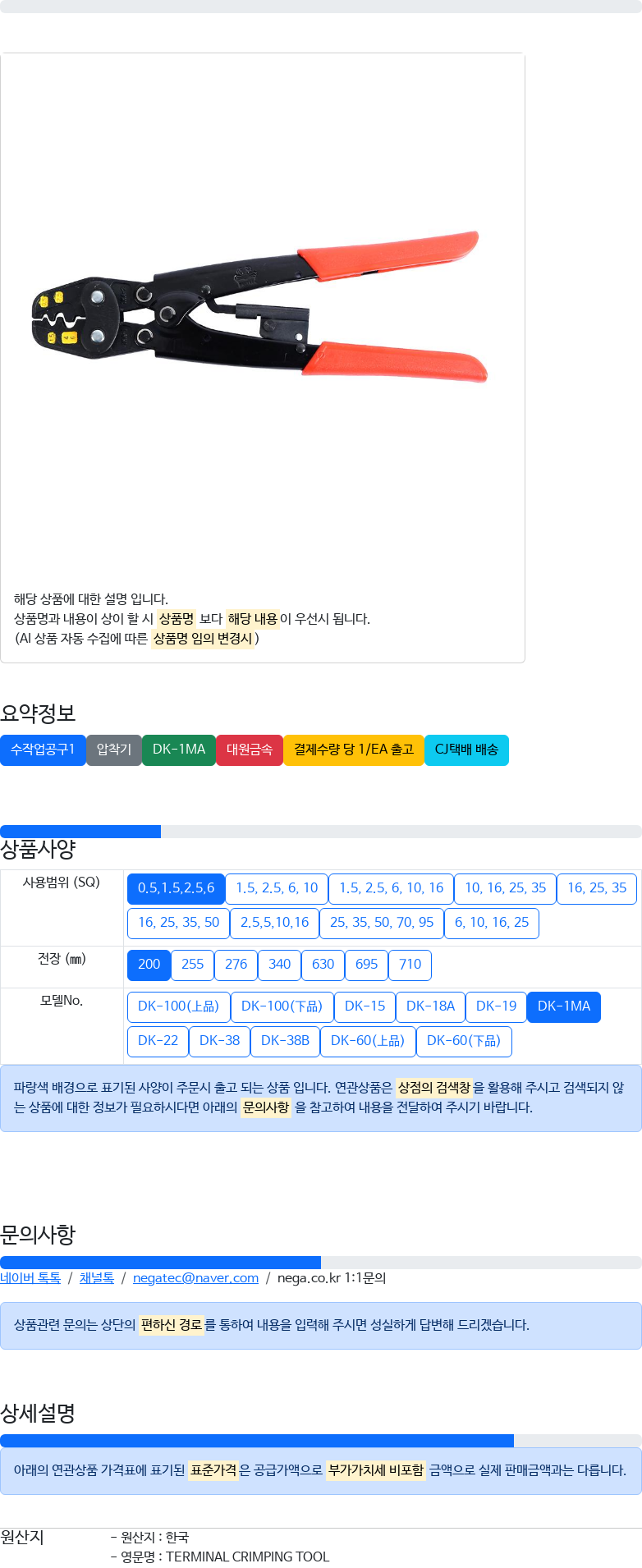Select model DK-22
This screenshot has height=1568, width=642.
click(158, 1041)
